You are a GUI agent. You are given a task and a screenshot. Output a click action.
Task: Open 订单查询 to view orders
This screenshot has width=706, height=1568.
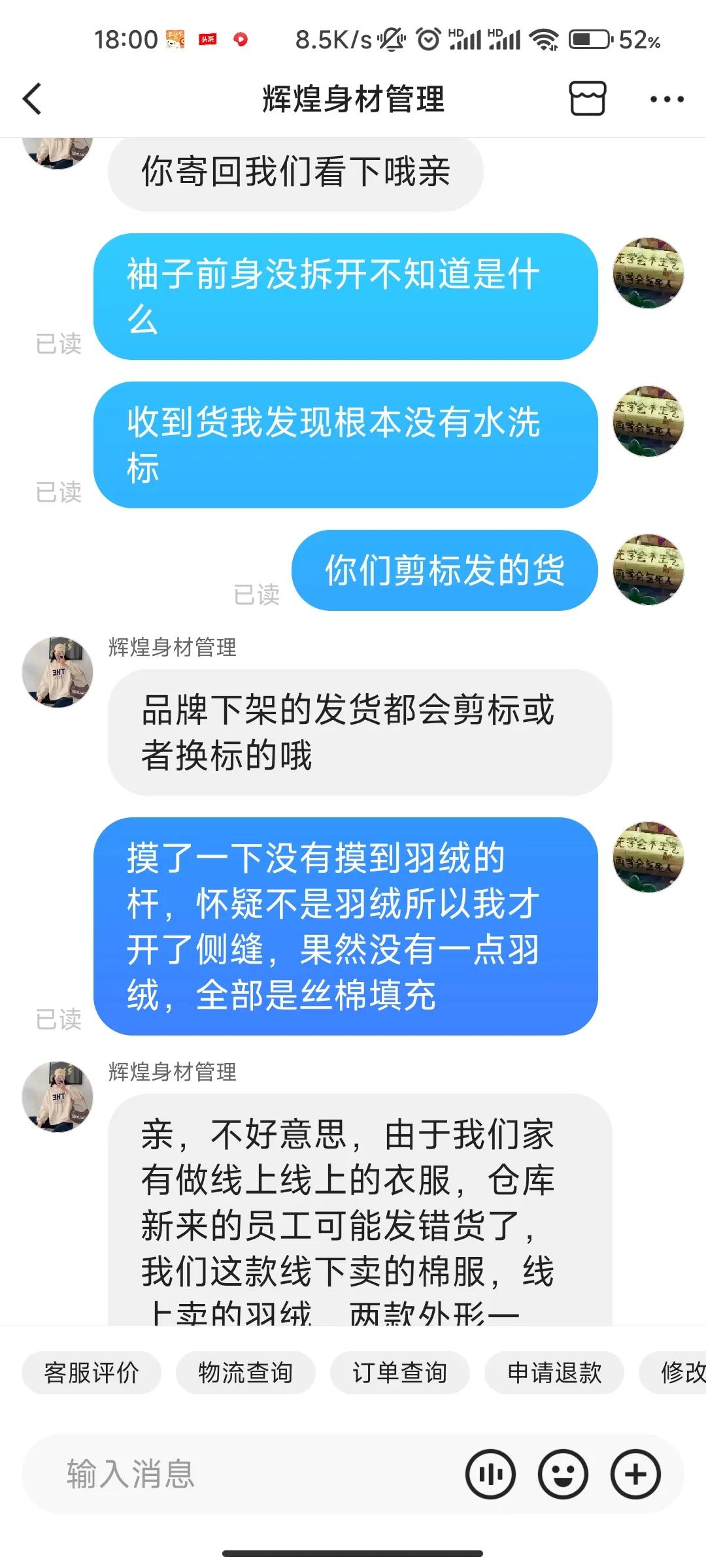pyautogui.click(x=399, y=1372)
